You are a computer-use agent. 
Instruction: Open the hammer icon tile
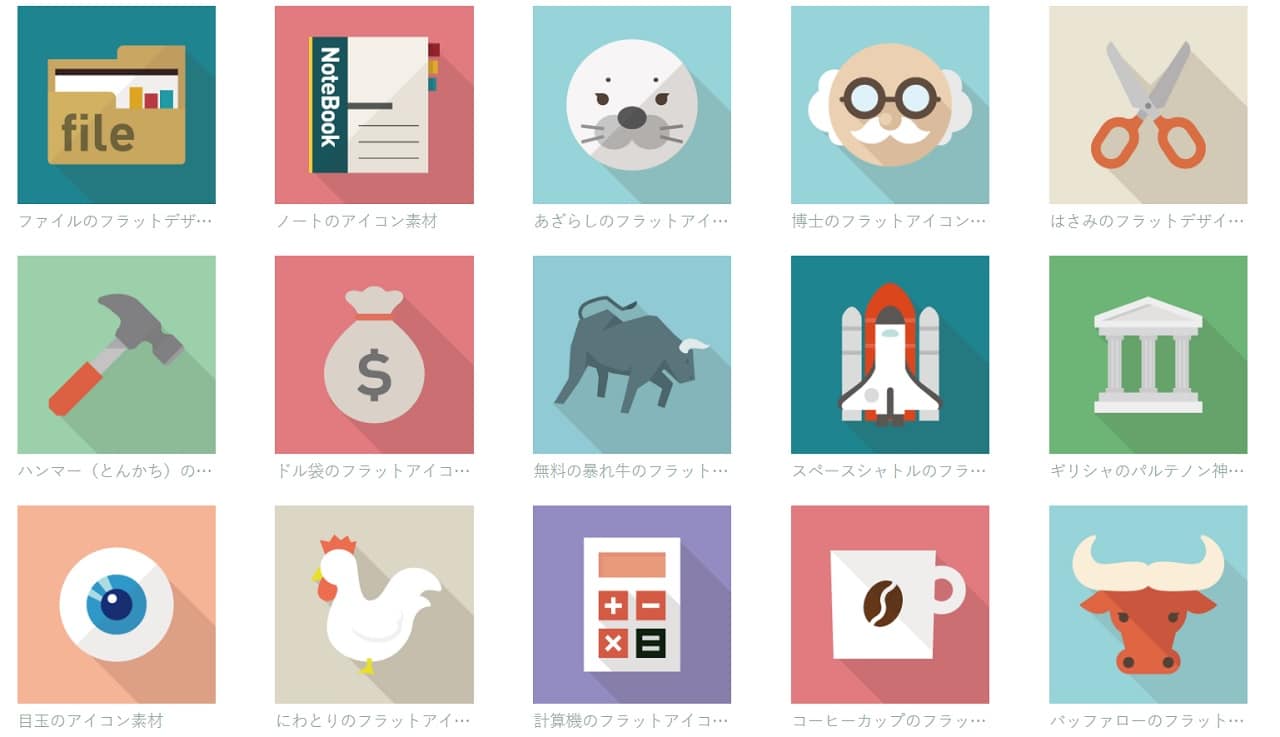click(x=116, y=355)
